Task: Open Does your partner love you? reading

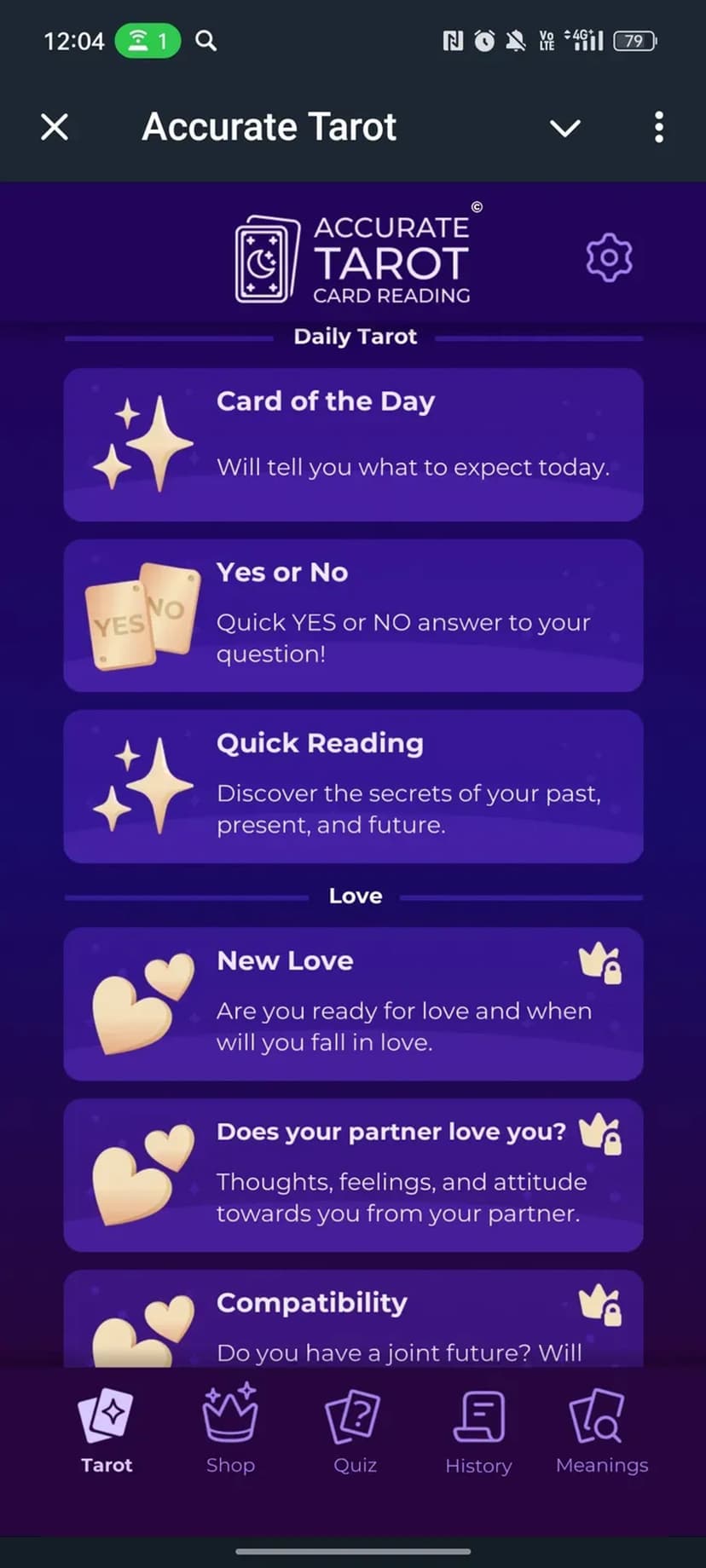Action: point(353,1174)
